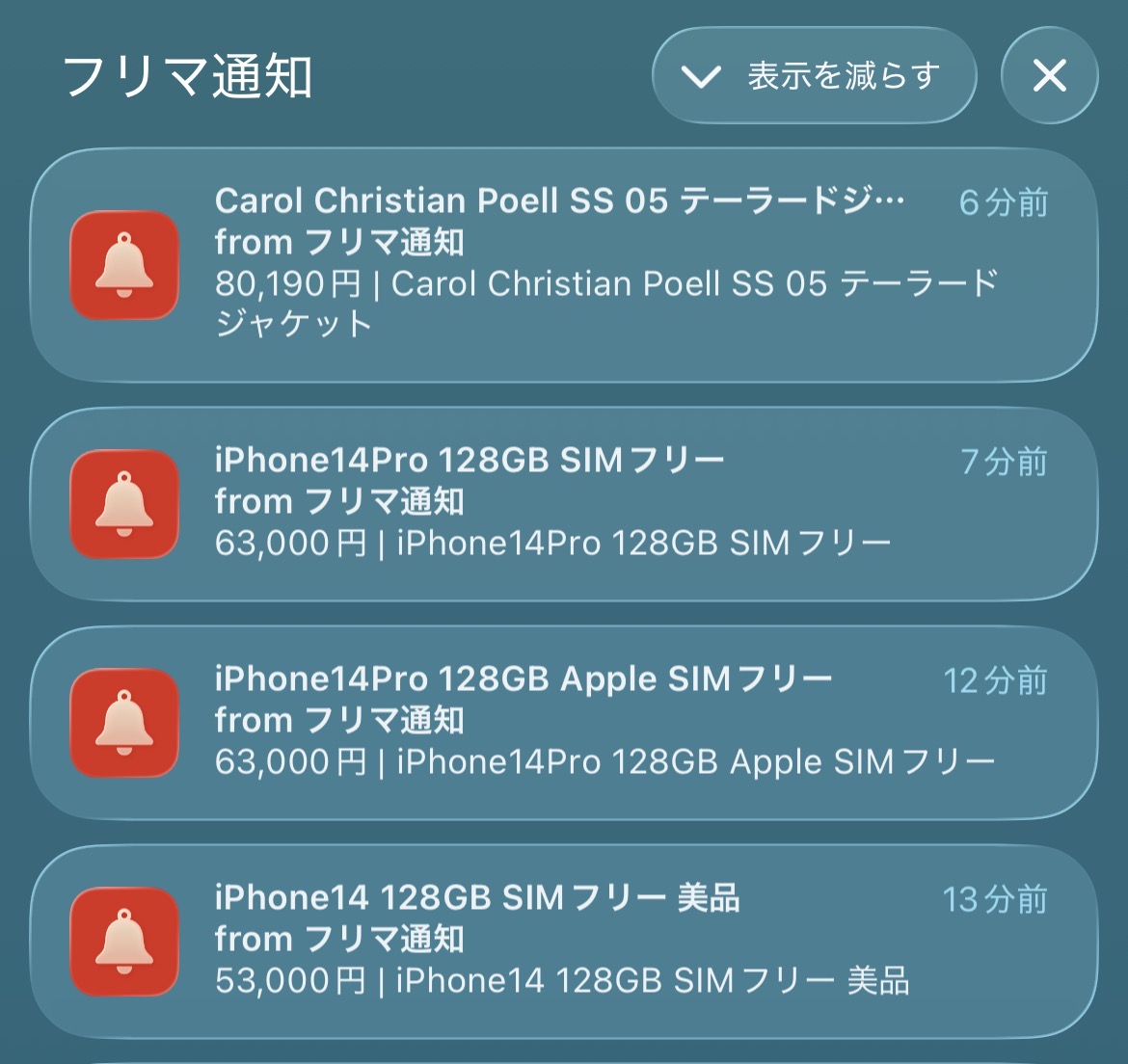Open the iPhone14 128GB 美品 notification

coord(564,941)
